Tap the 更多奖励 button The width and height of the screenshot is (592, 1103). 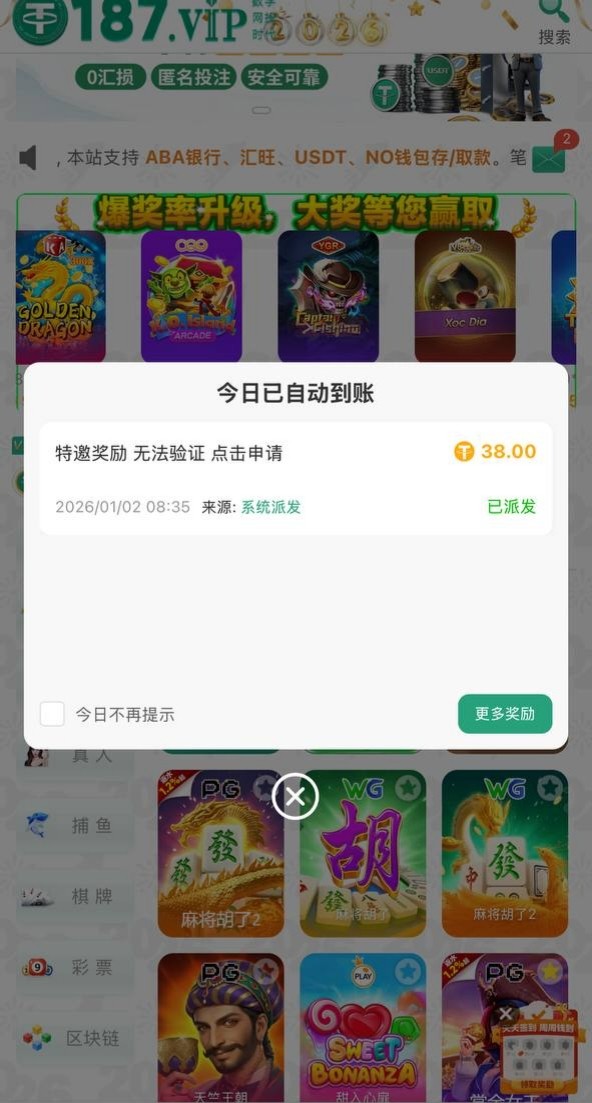[505, 714]
